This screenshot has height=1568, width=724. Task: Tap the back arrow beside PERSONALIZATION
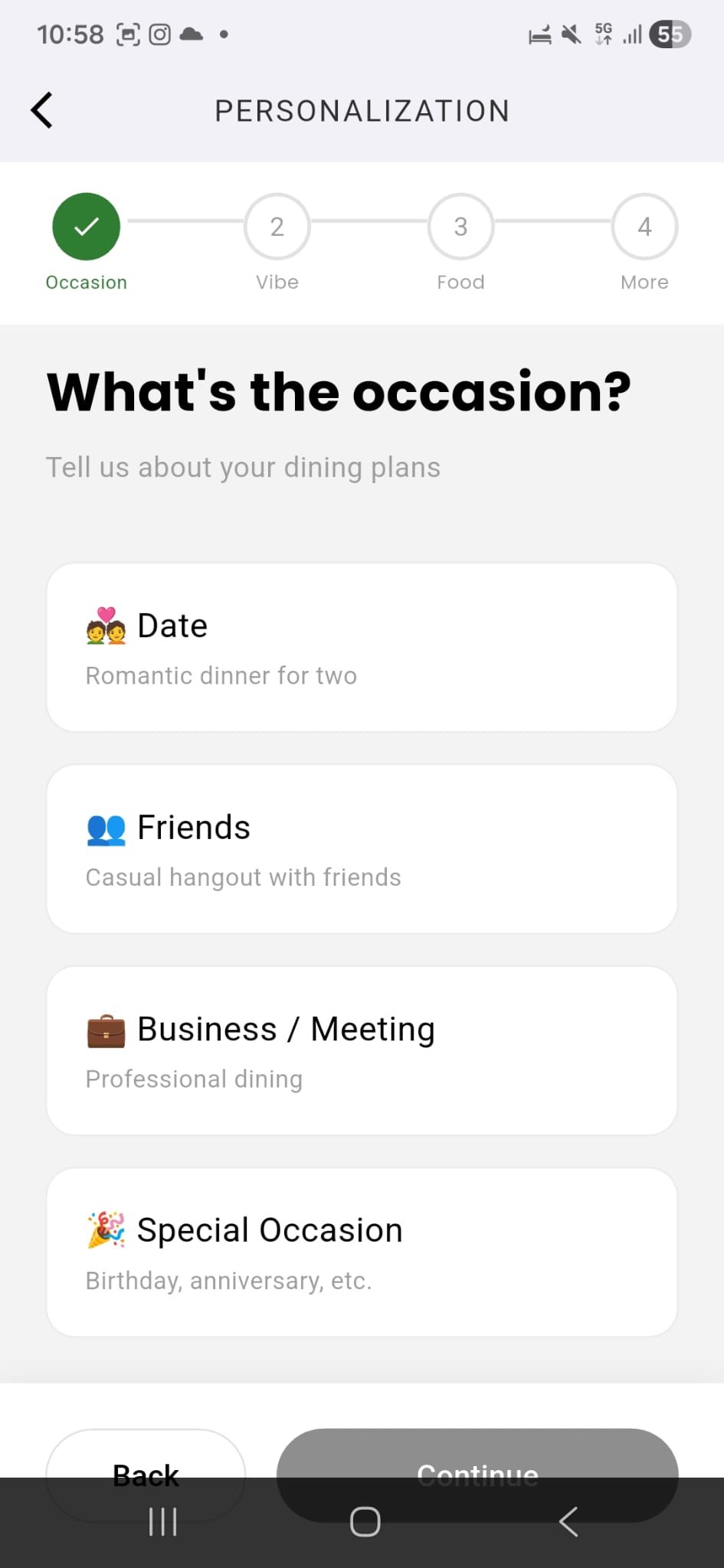(42, 109)
